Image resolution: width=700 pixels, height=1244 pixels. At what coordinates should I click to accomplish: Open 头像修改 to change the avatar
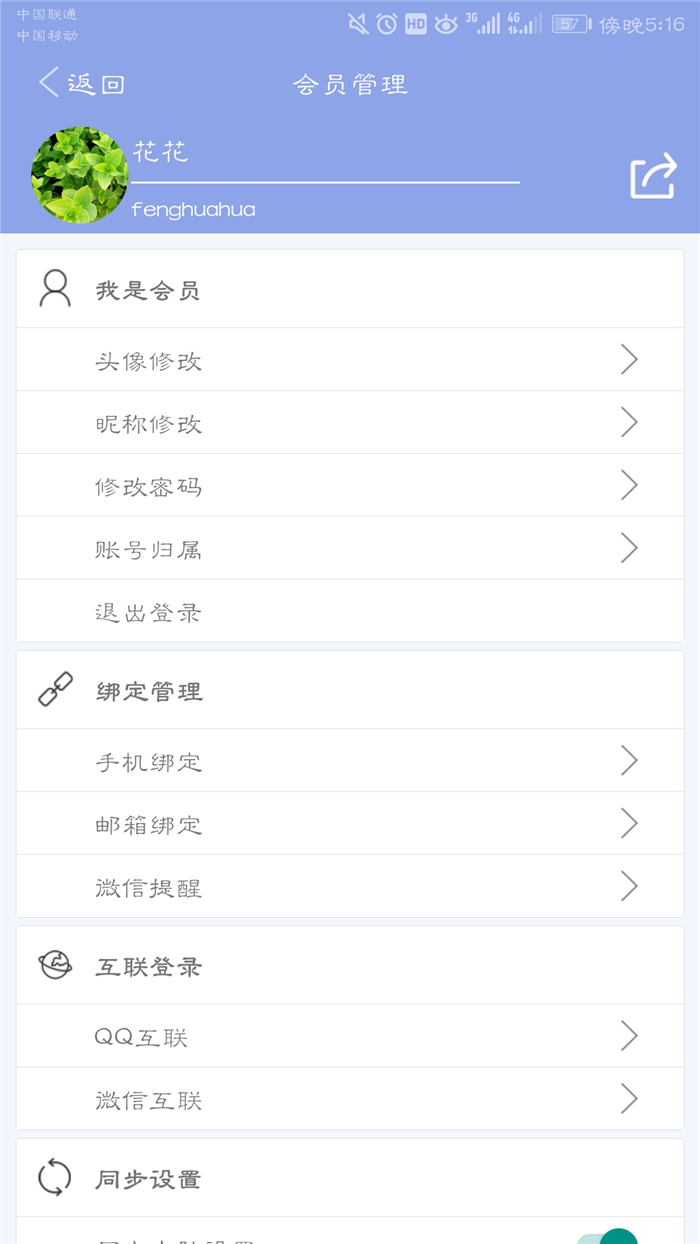click(x=350, y=359)
